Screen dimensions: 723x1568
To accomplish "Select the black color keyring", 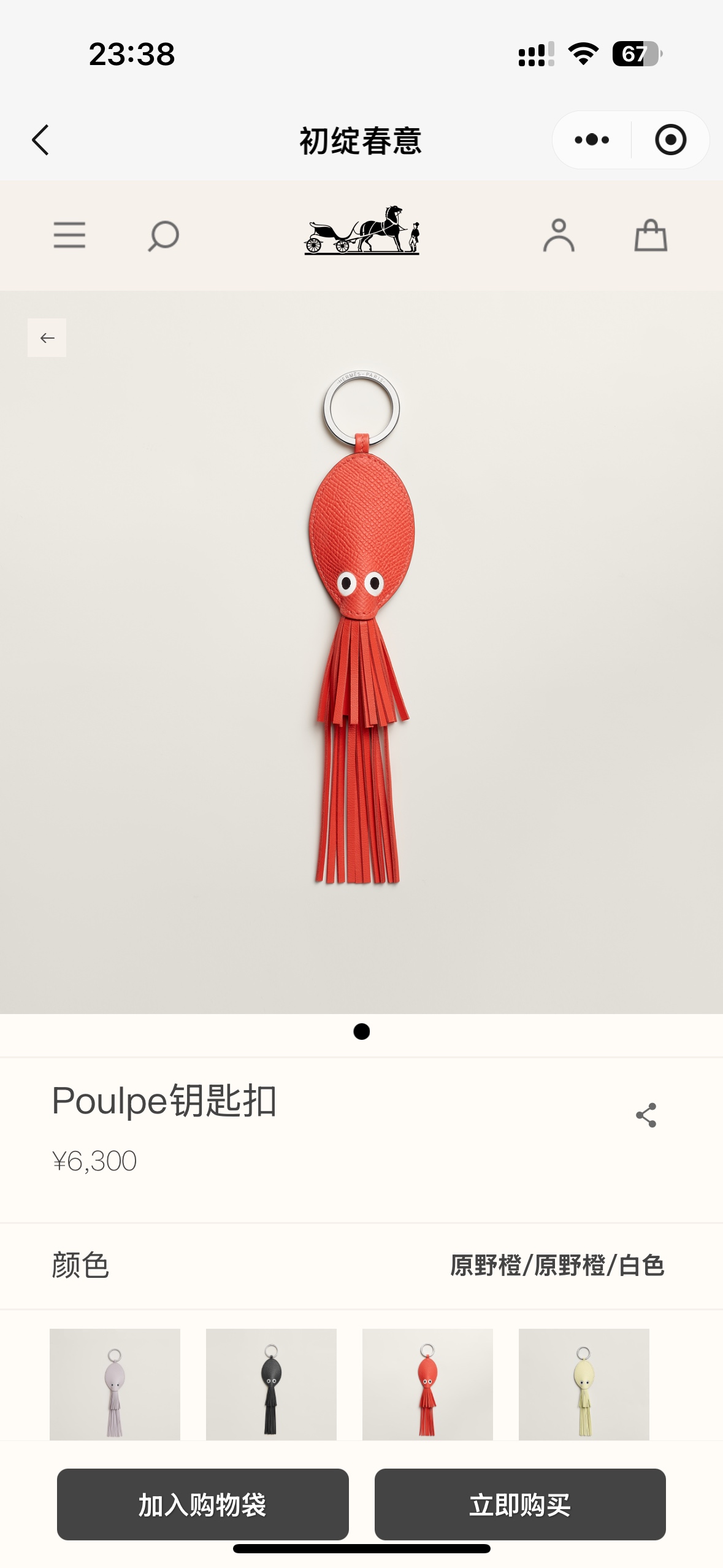I will click(x=271, y=1384).
